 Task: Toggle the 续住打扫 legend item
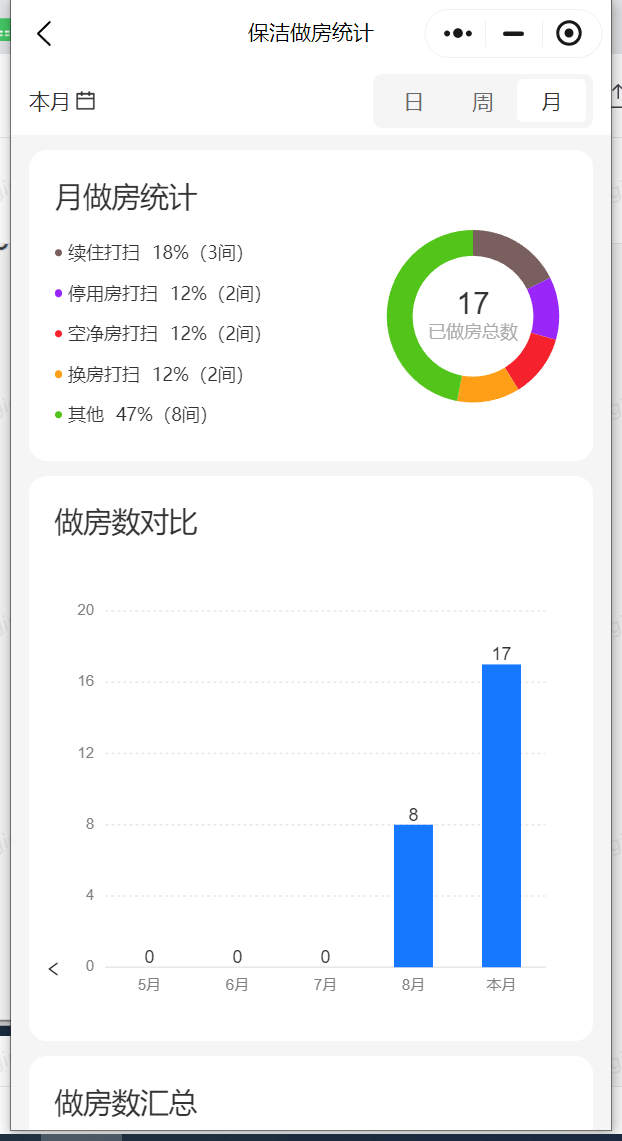point(149,253)
